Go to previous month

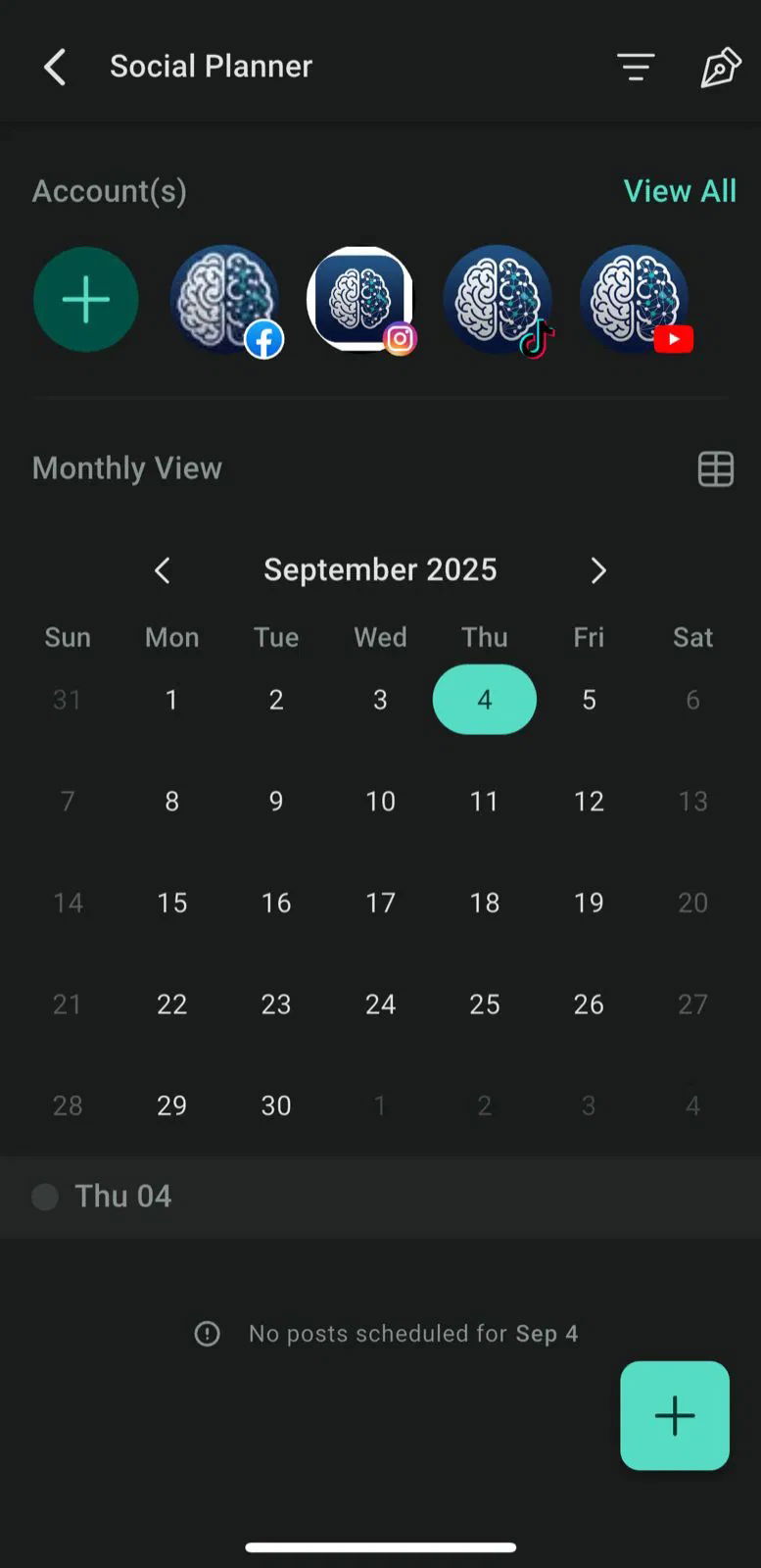click(x=163, y=570)
